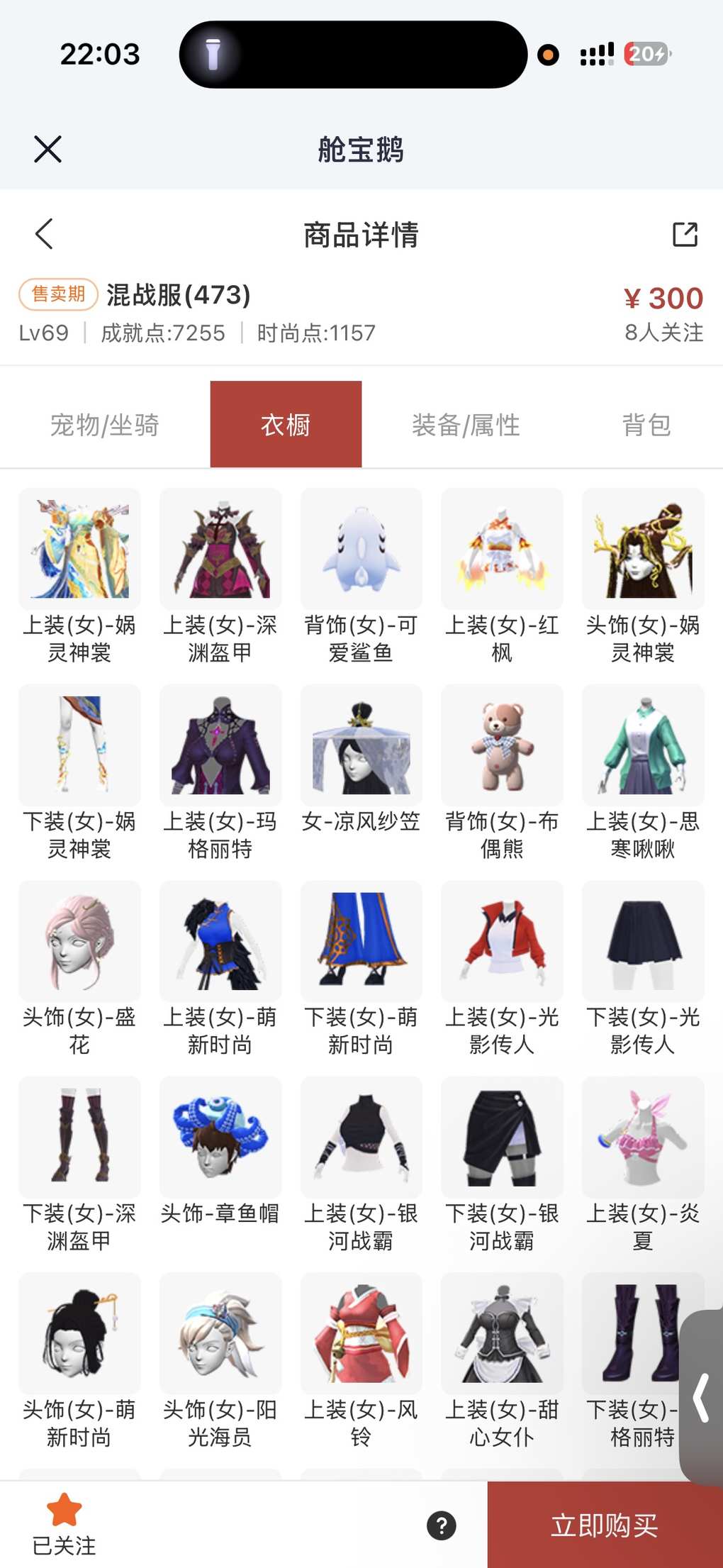This screenshot has width=723, height=1568.
Task: Share this product listing
Action: [x=684, y=234]
